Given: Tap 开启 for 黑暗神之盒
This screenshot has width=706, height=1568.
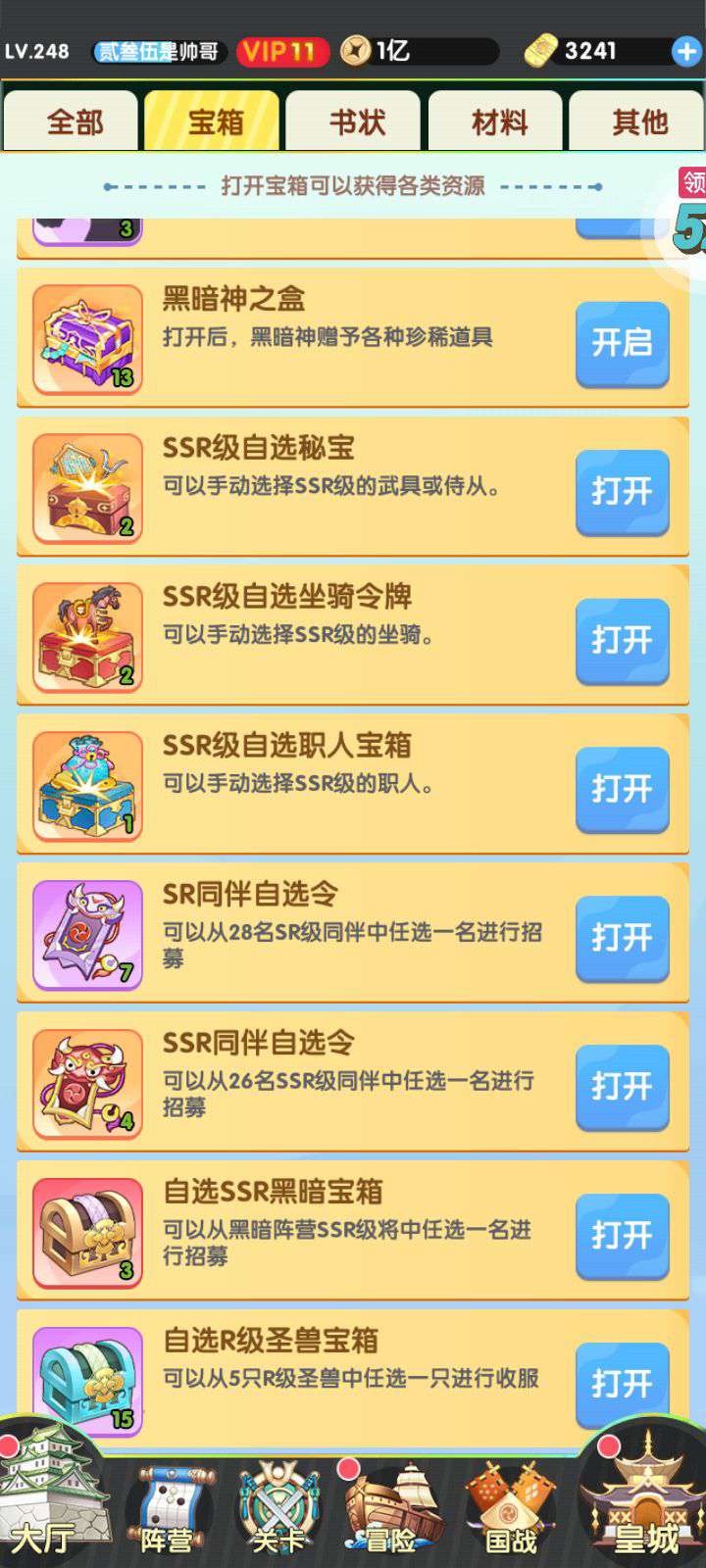Looking at the screenshot, I should click(x=622, y=343).
